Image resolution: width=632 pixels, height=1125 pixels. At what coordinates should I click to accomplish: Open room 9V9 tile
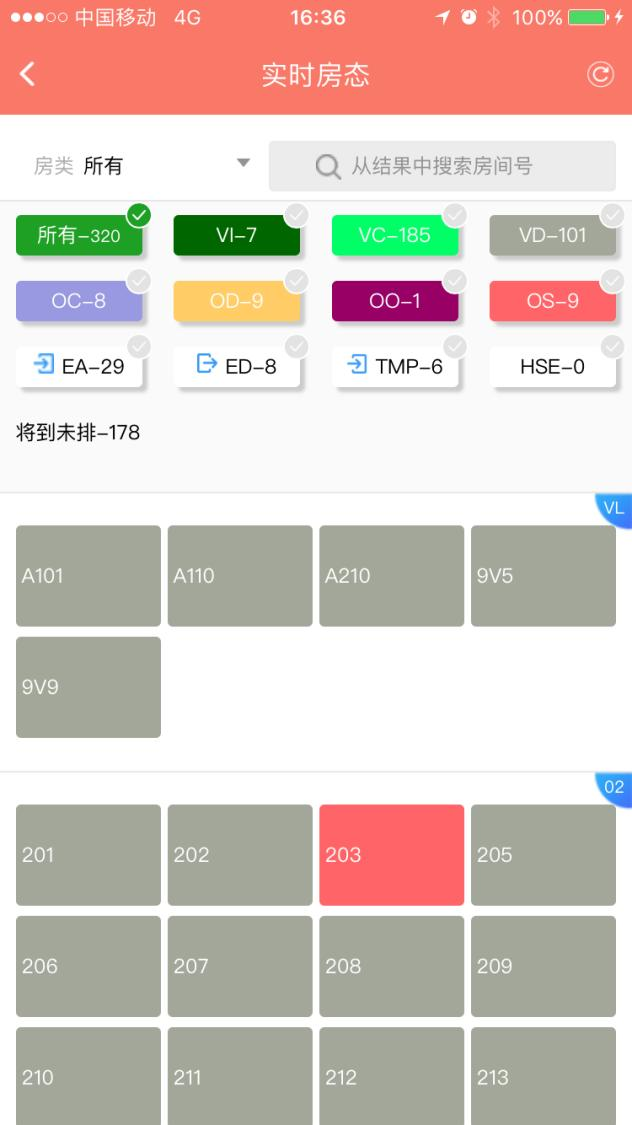click(88, 687)
